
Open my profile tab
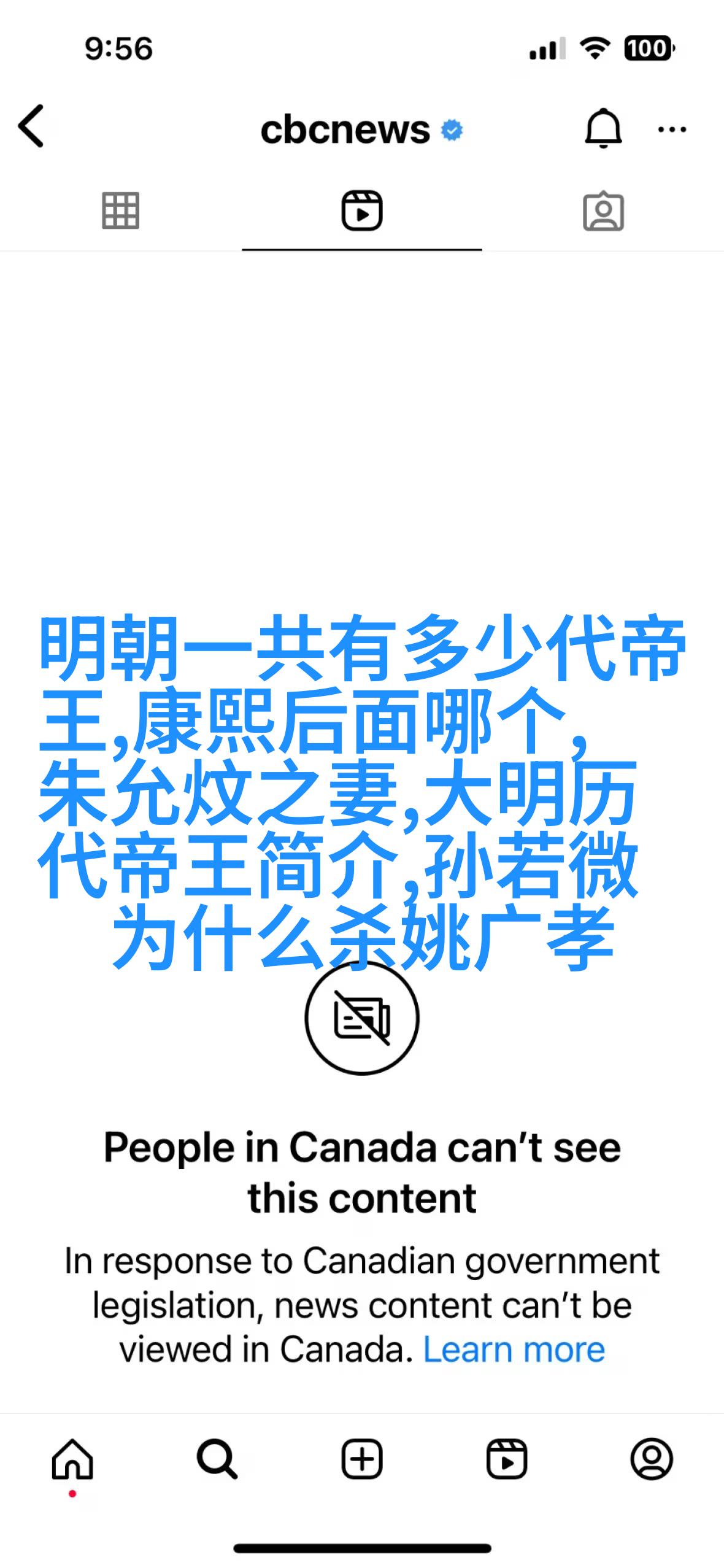[652, 1459]
